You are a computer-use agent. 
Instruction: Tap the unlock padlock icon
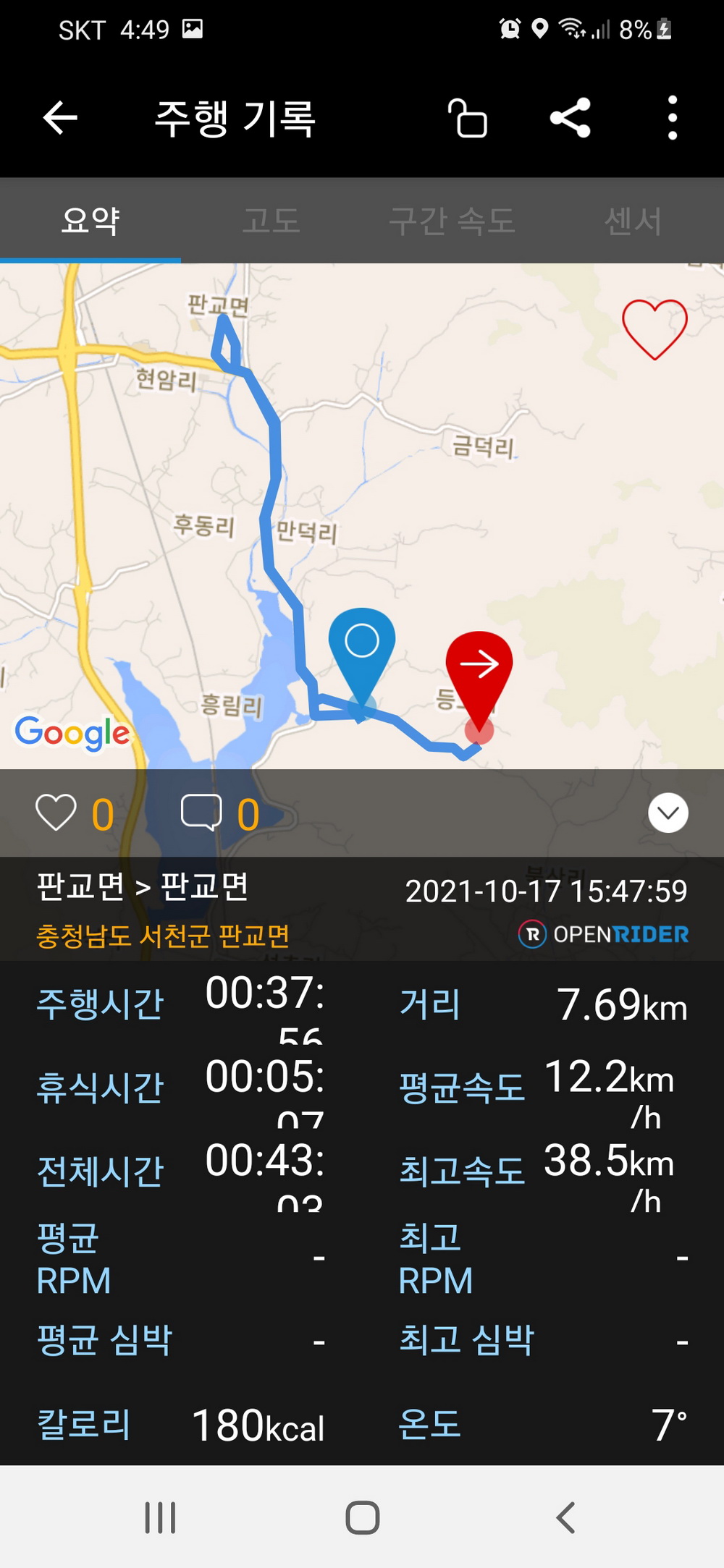pyautogui.click(x=468, y=118)
